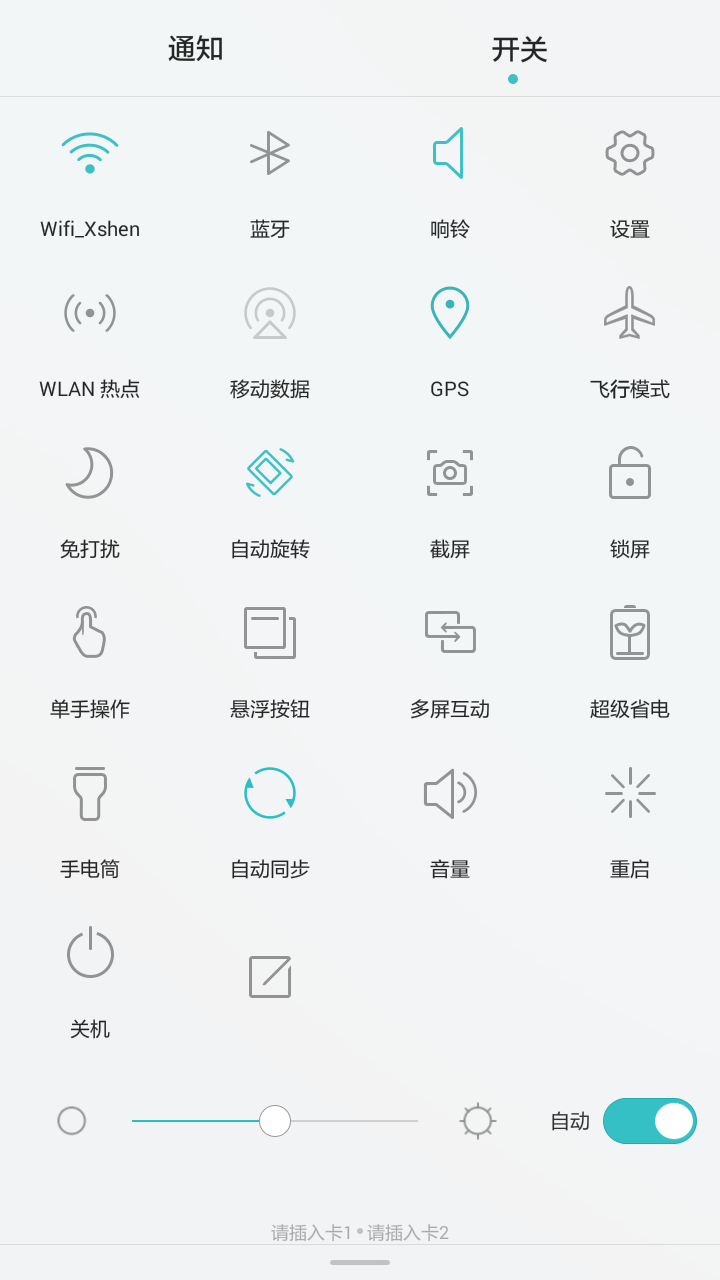The height and width of the screenshot is (1280, 720).
Task: Disable 自动旋转 auto-rotate
Action: tap(270, 474)
